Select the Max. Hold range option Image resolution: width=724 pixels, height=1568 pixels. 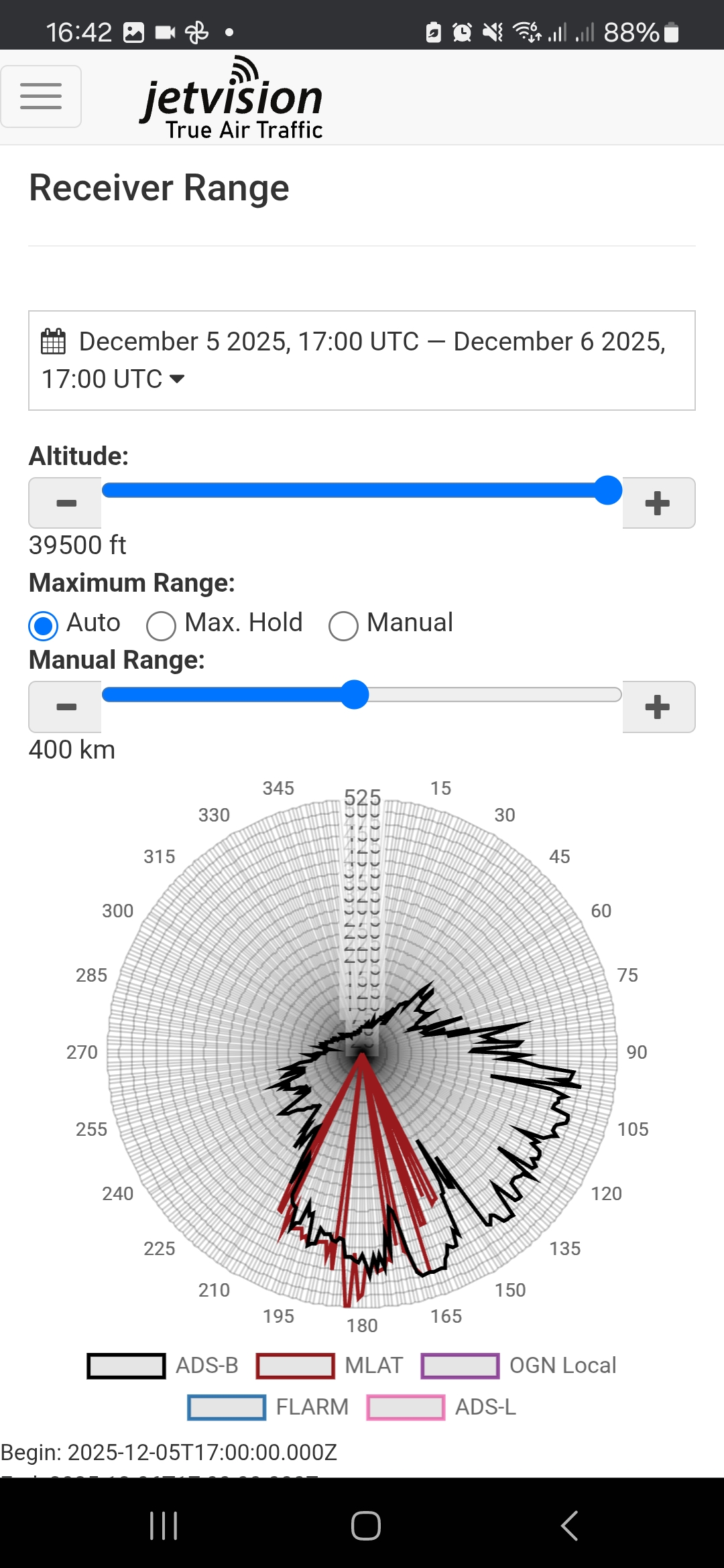[x=162, y=625]
